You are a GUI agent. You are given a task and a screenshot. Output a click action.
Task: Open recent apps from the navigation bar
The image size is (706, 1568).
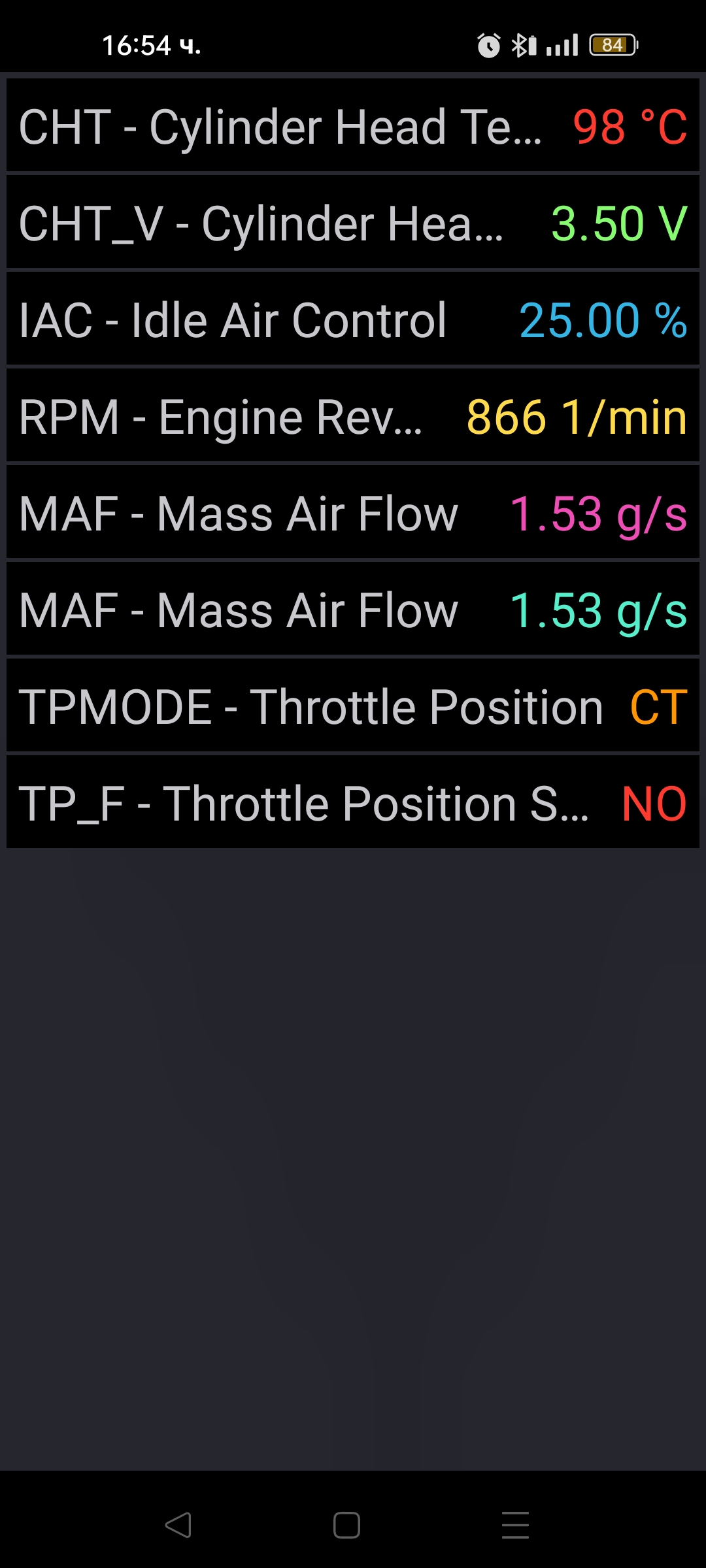[x=515, y=1525]
